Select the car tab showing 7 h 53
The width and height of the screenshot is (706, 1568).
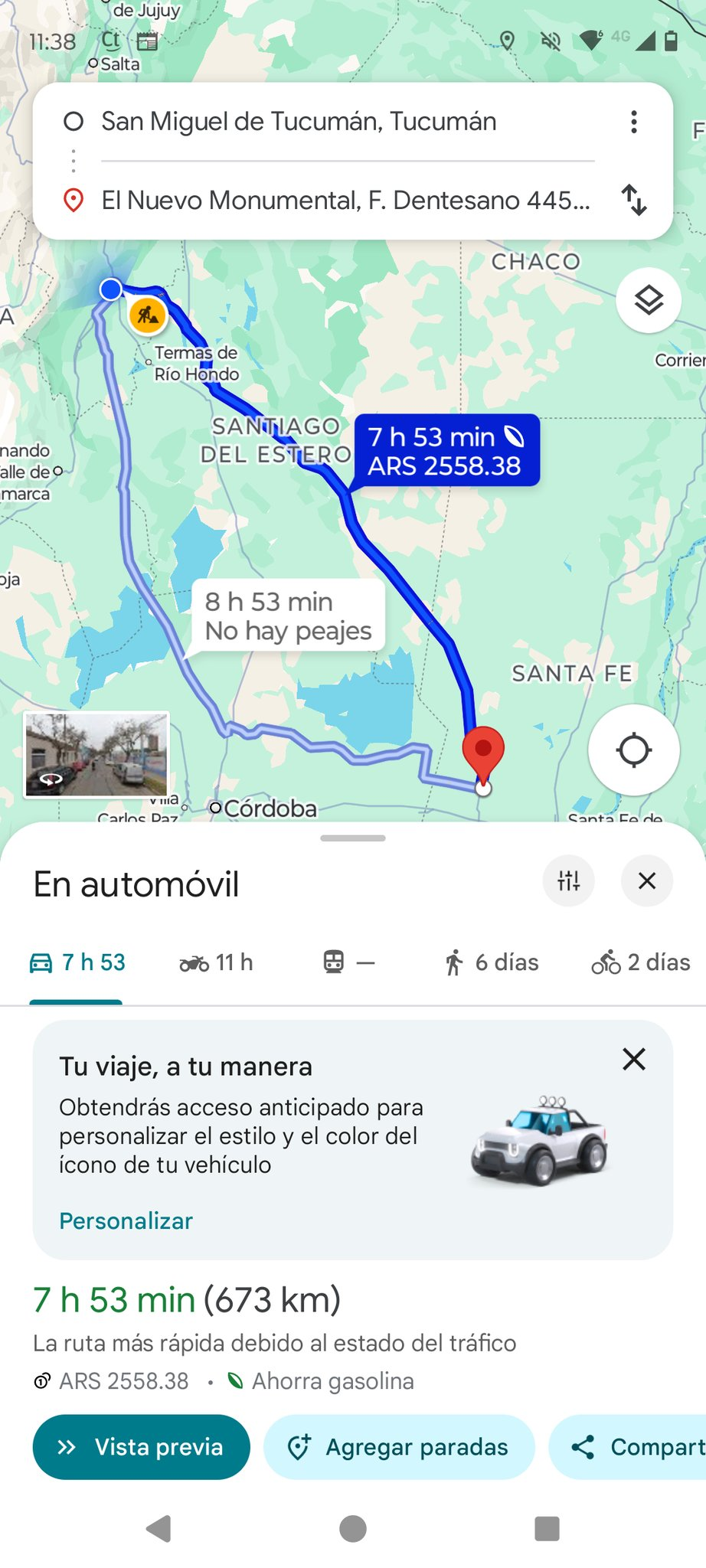77,962
